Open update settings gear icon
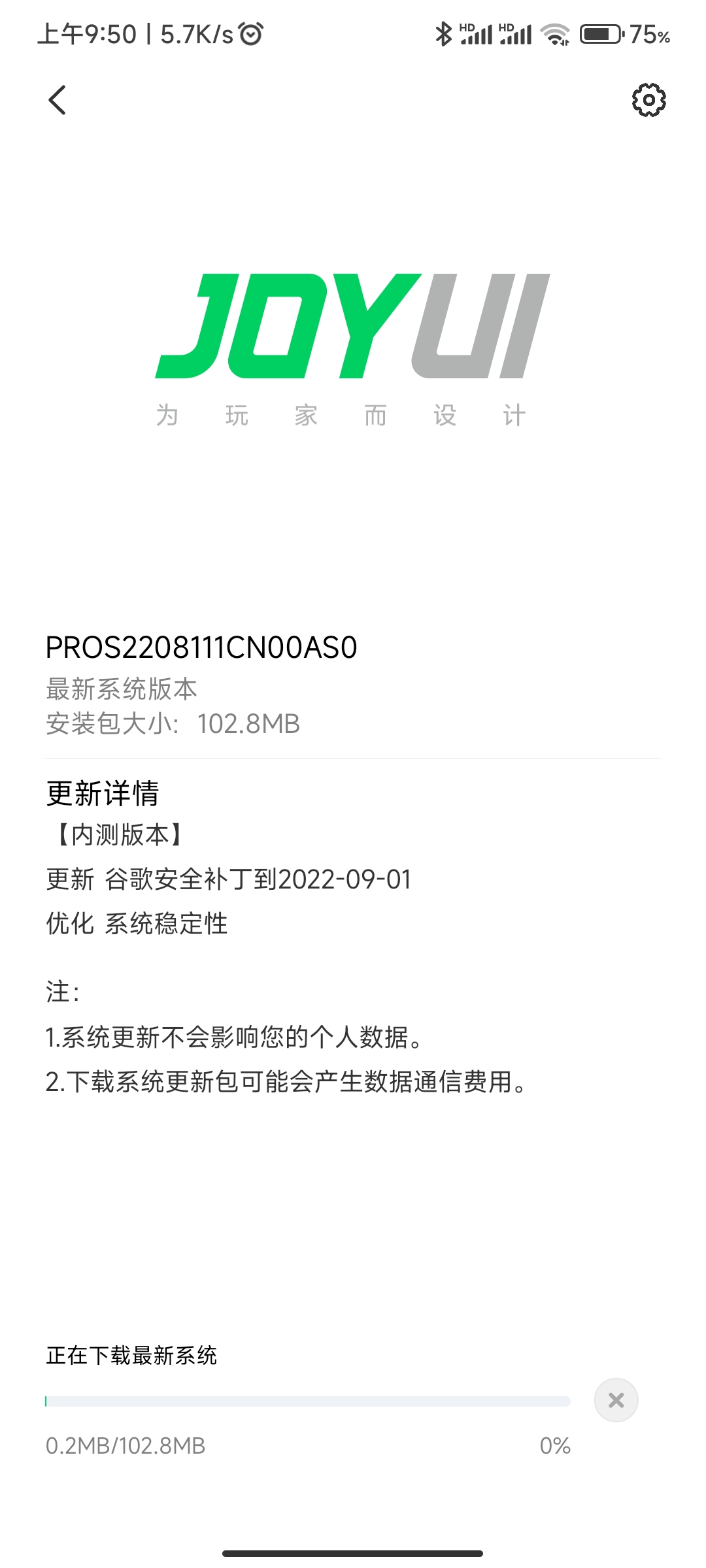This screenshot has width=706, height=1568. [648, 100]
